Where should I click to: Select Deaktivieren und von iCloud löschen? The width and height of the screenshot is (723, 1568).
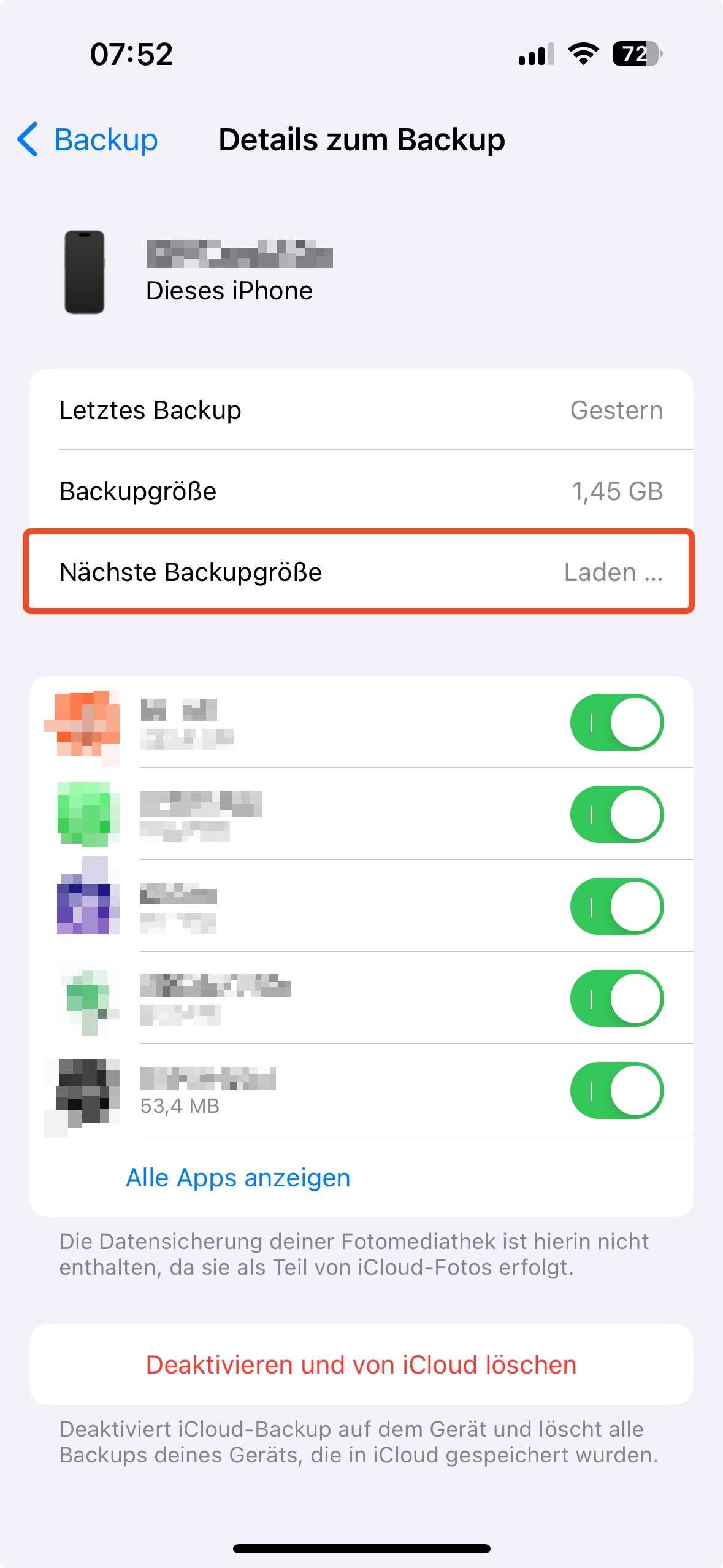(x=361, y=1364)
